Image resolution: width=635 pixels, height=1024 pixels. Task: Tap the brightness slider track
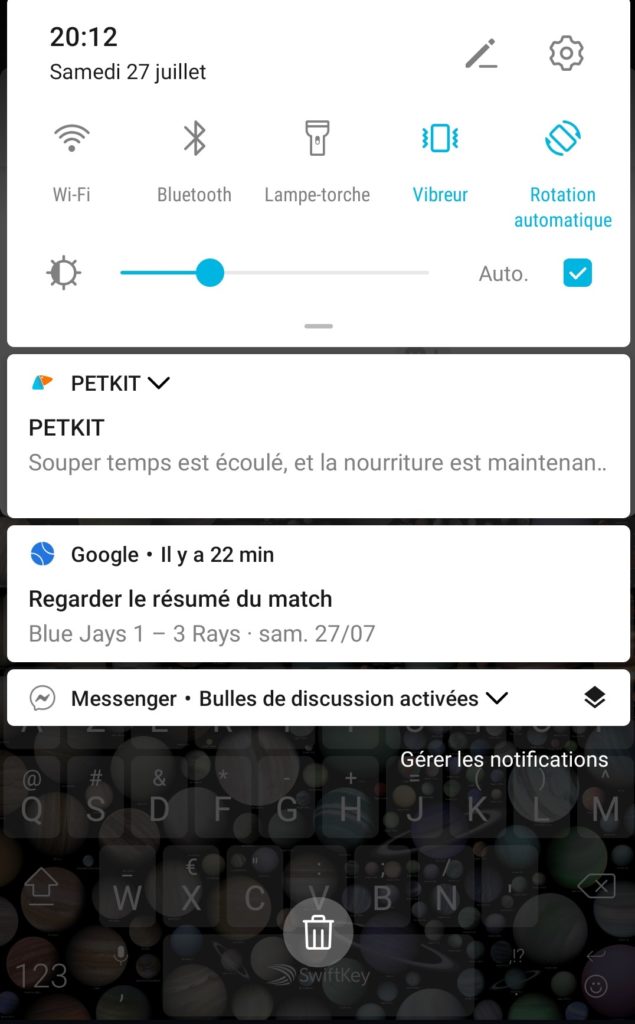pos(274,273)
